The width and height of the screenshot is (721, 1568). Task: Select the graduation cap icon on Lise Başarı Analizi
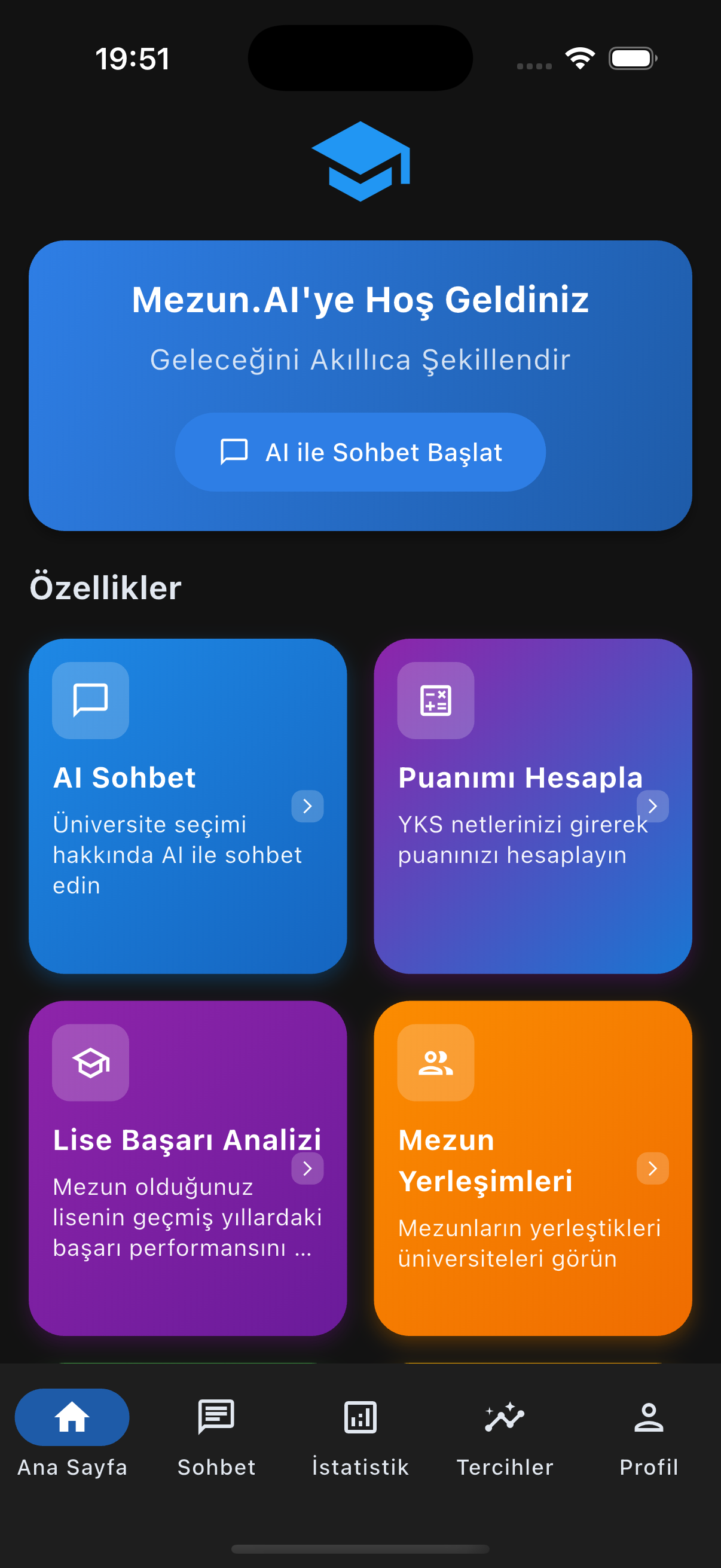[90, 1063]
